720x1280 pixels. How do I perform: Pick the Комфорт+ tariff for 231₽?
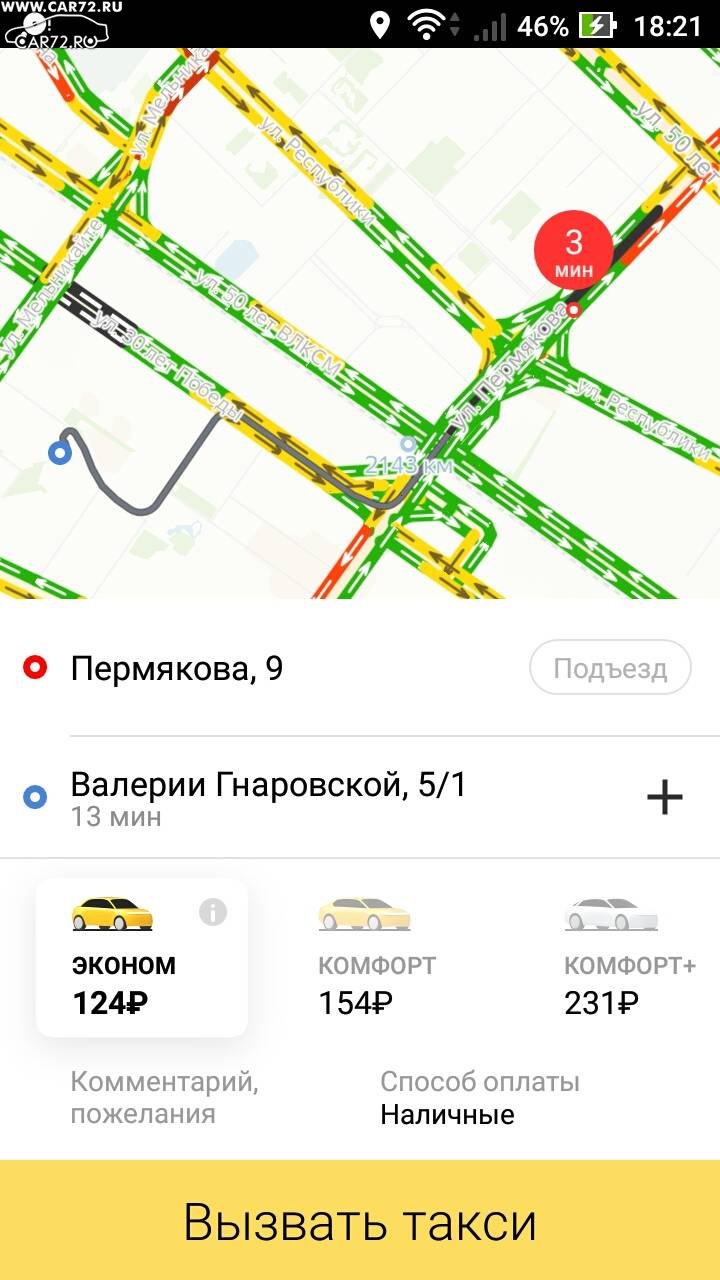[x=630, y=957]
